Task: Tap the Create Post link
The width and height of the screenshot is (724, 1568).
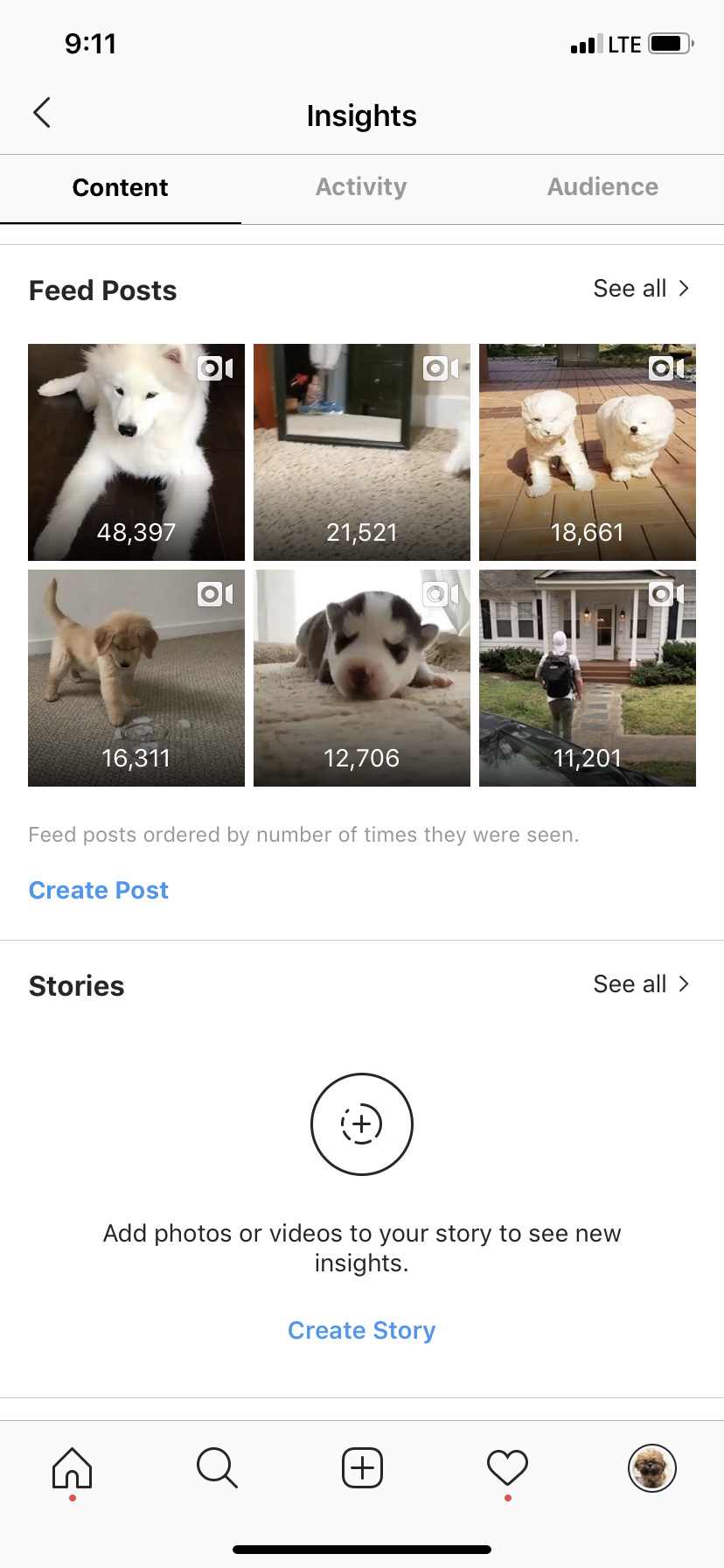Action: click(x=99, y=890)
